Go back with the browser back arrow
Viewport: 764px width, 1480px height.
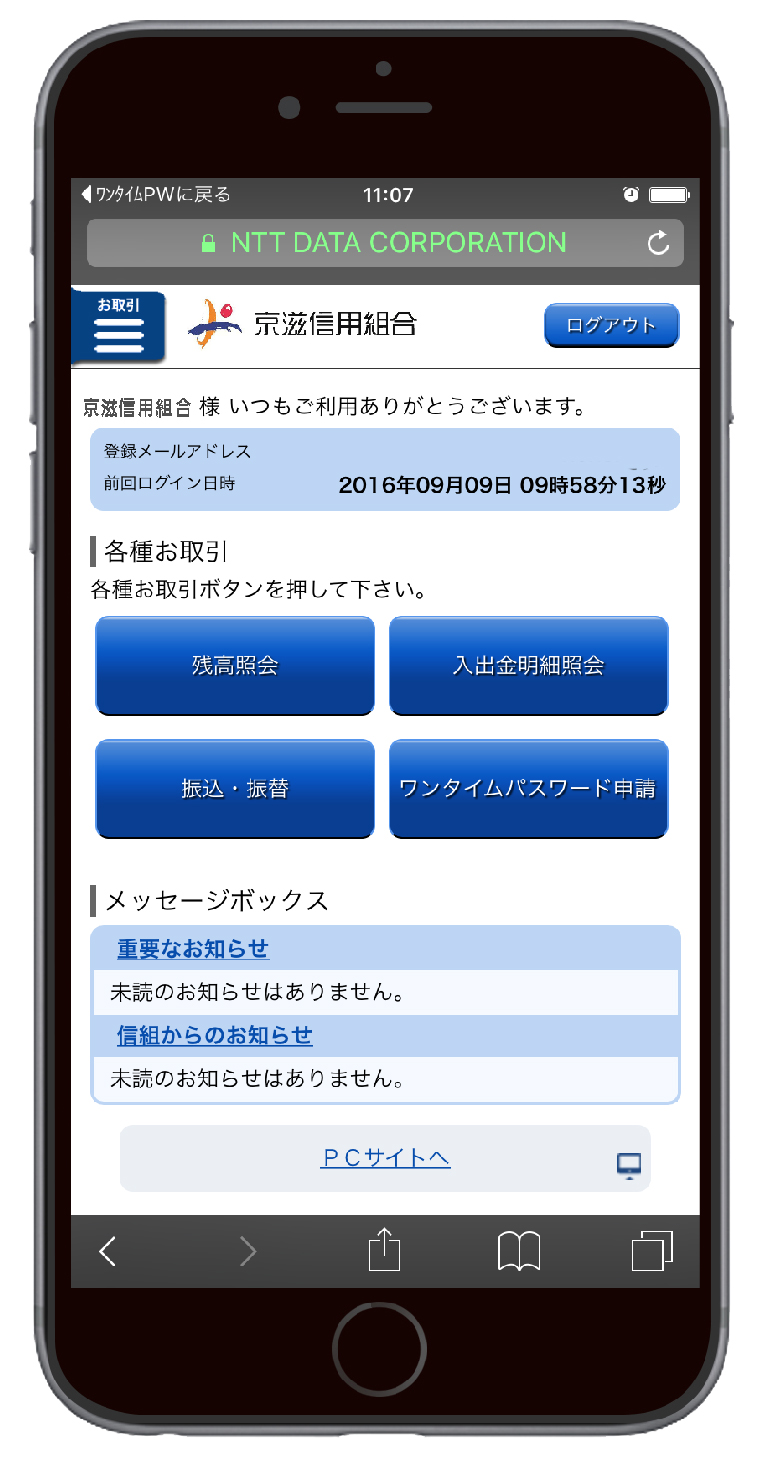108,1251
